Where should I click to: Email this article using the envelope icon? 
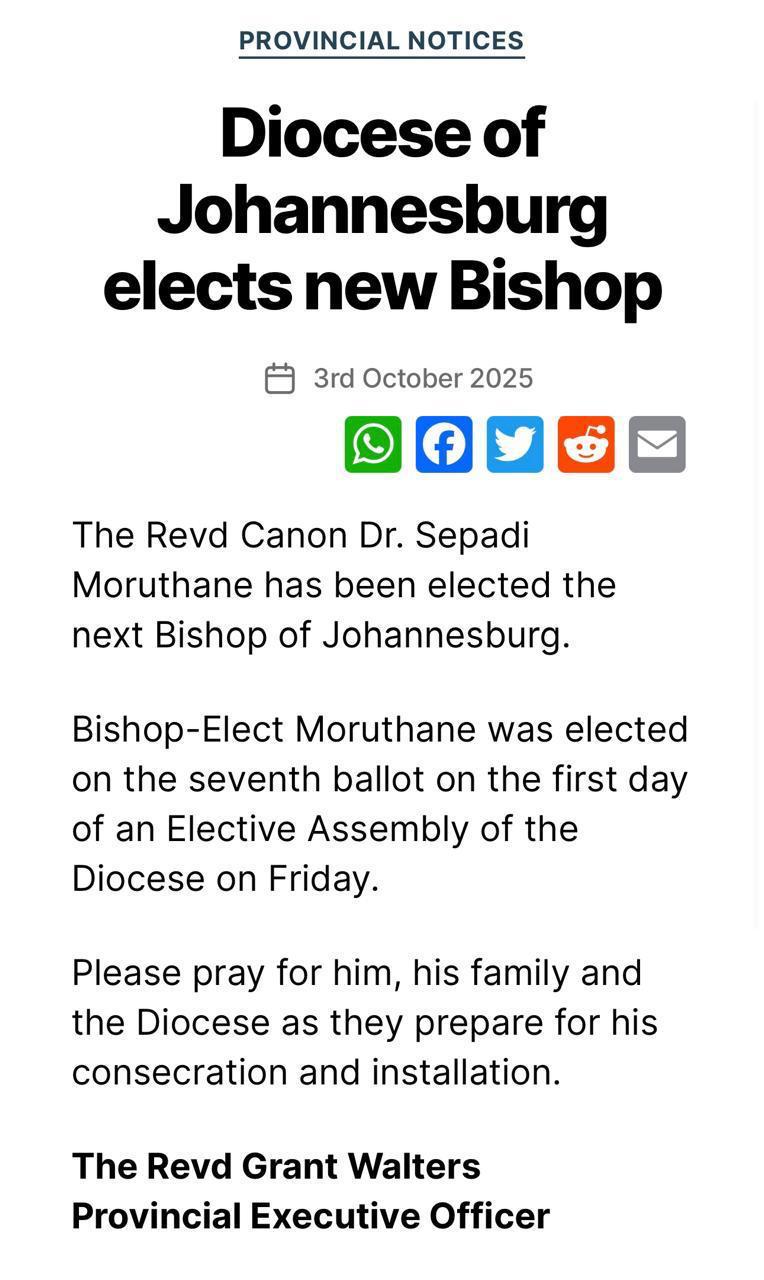click(657, 444)
